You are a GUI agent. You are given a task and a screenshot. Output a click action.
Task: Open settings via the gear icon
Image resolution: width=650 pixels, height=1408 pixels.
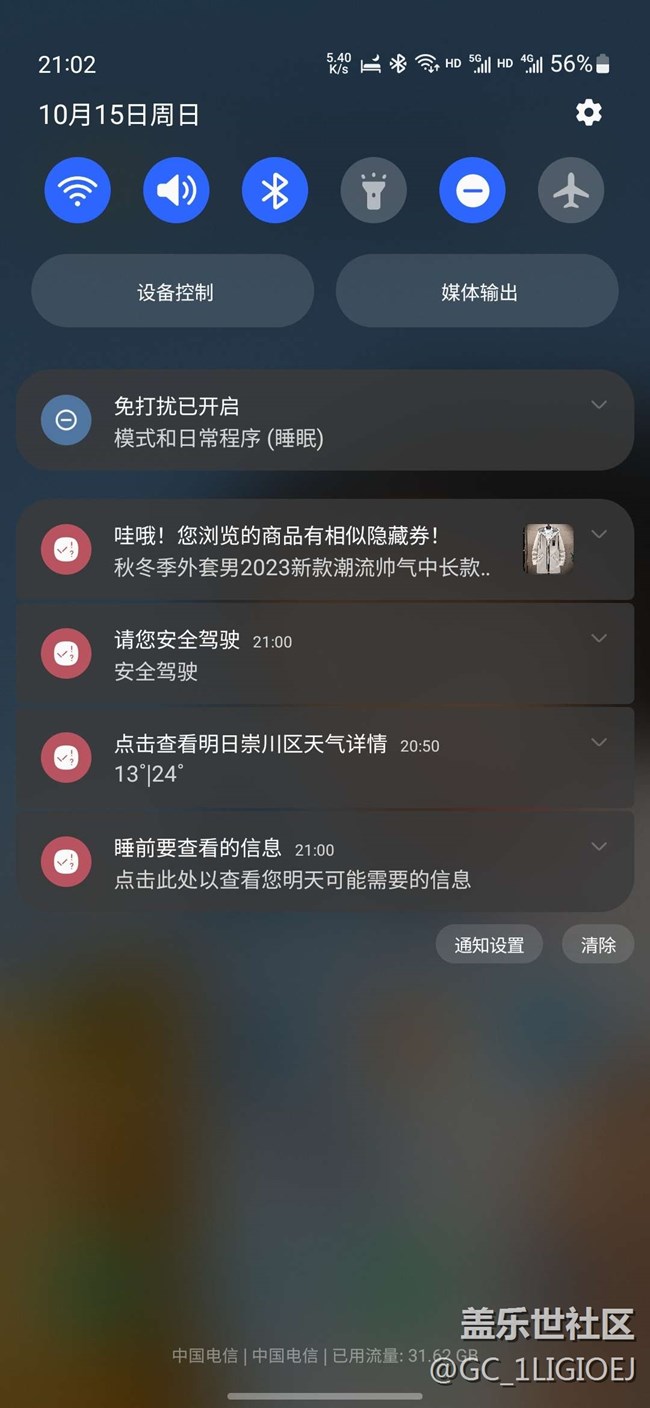click(x=588, y=113)
